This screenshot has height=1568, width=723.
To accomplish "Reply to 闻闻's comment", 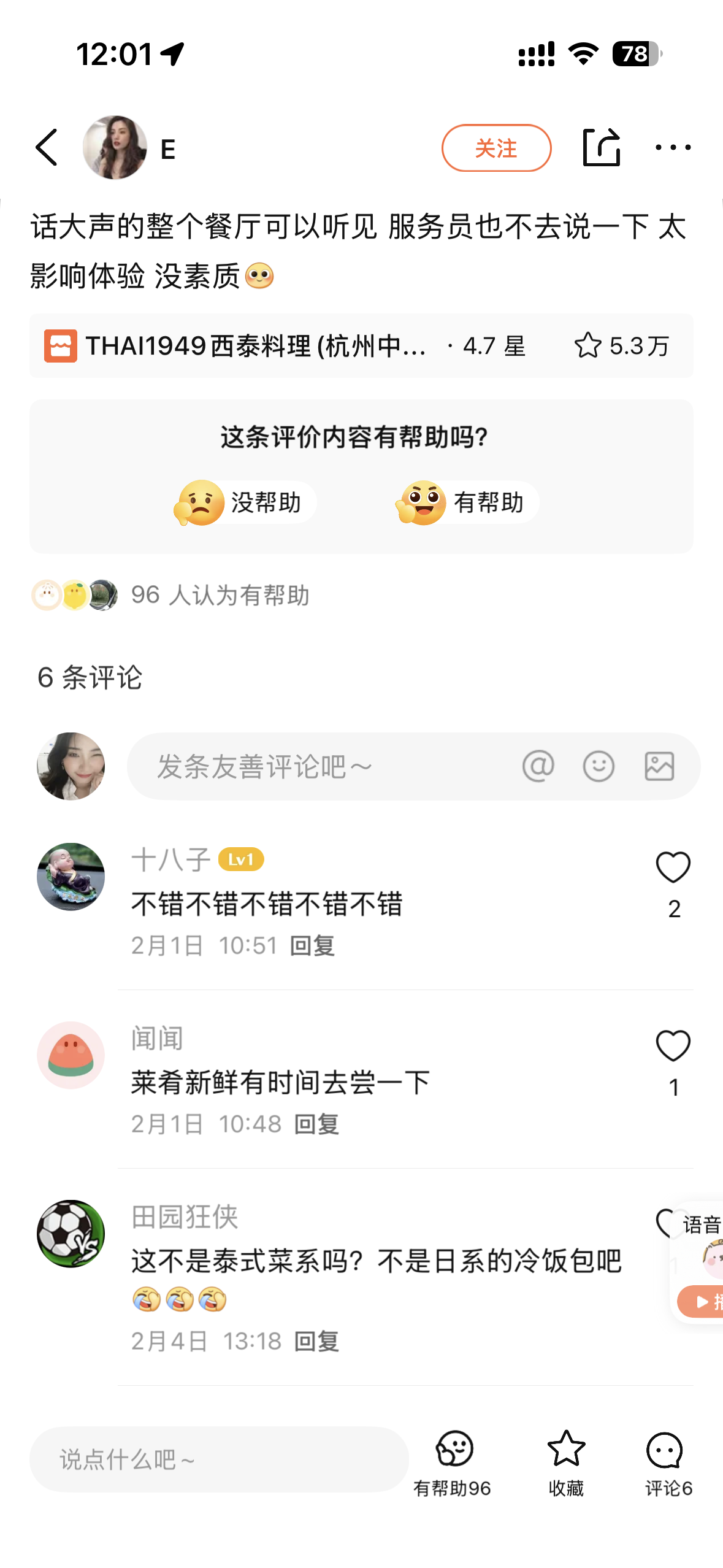I will [x=316, y=1124].
